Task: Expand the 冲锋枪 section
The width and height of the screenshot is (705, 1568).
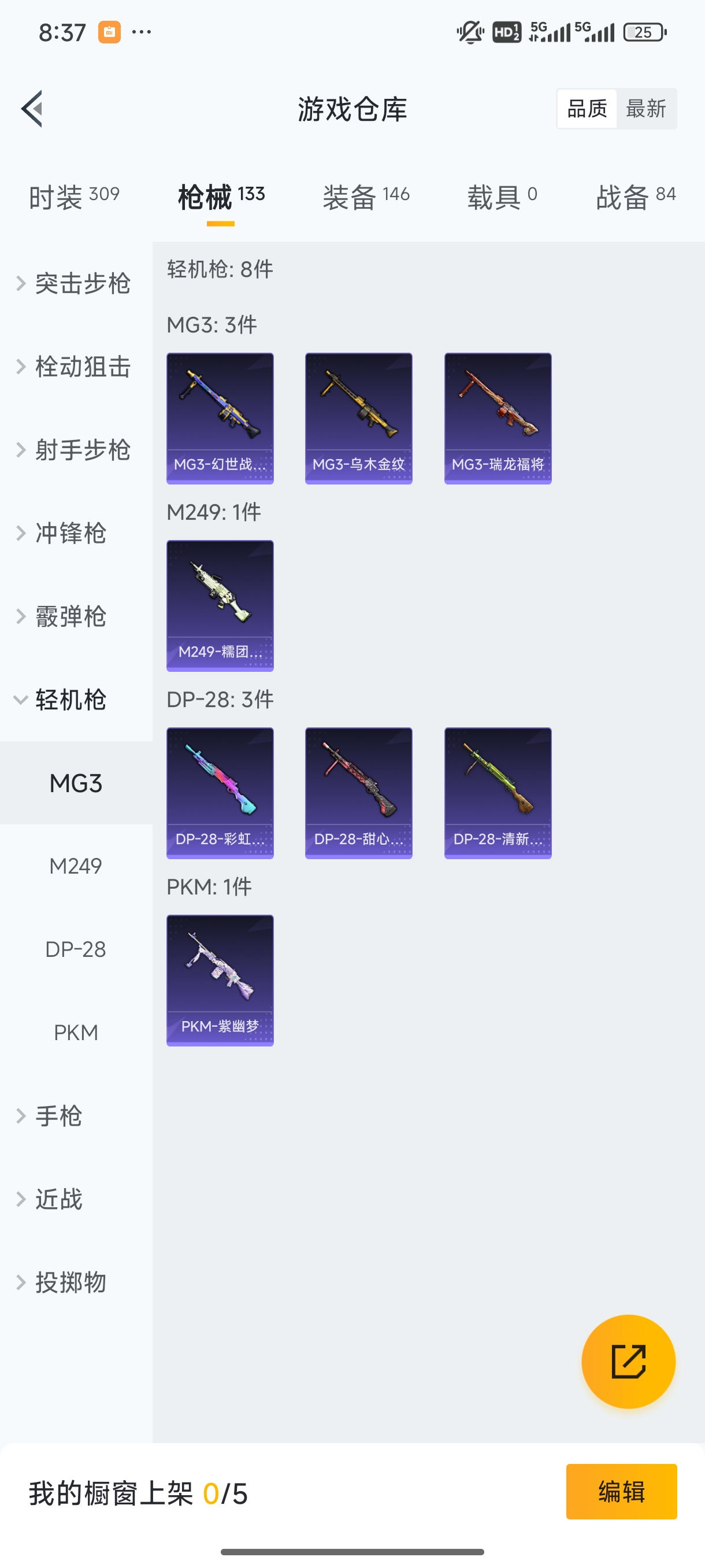Action: coord(69,534)
